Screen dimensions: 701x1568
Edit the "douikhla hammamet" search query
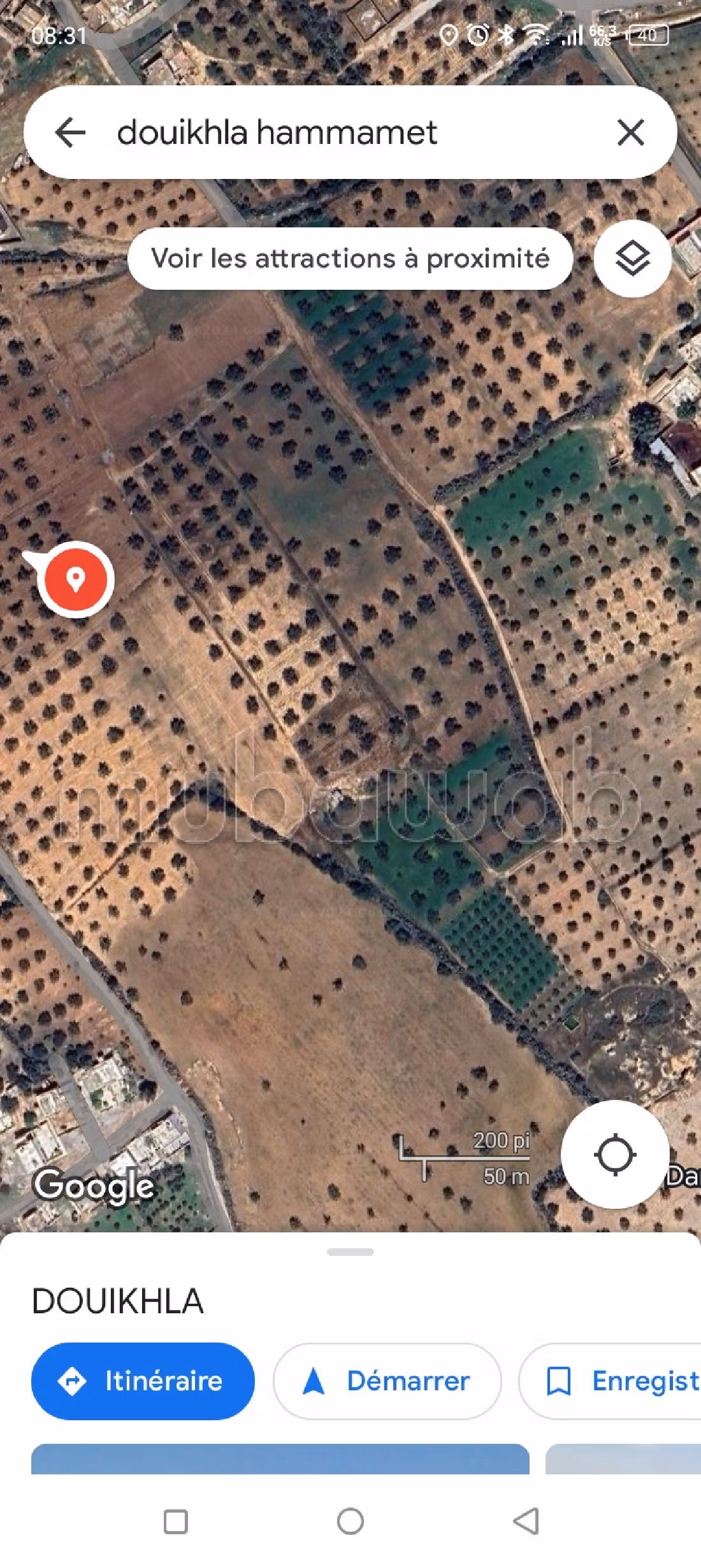point(277,132)
